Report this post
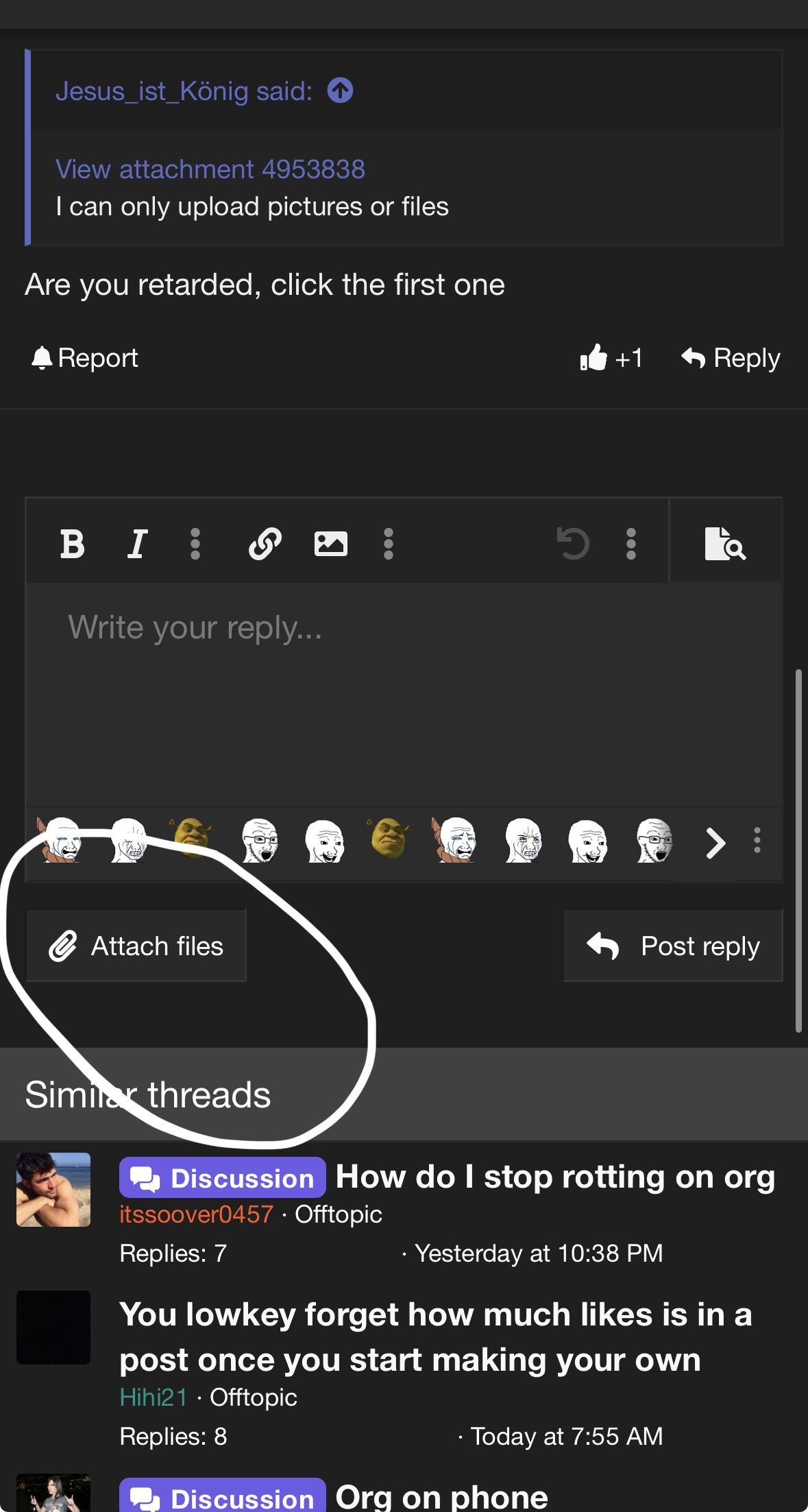Viewport: 808px width, 1512px height. coord(86,358)
